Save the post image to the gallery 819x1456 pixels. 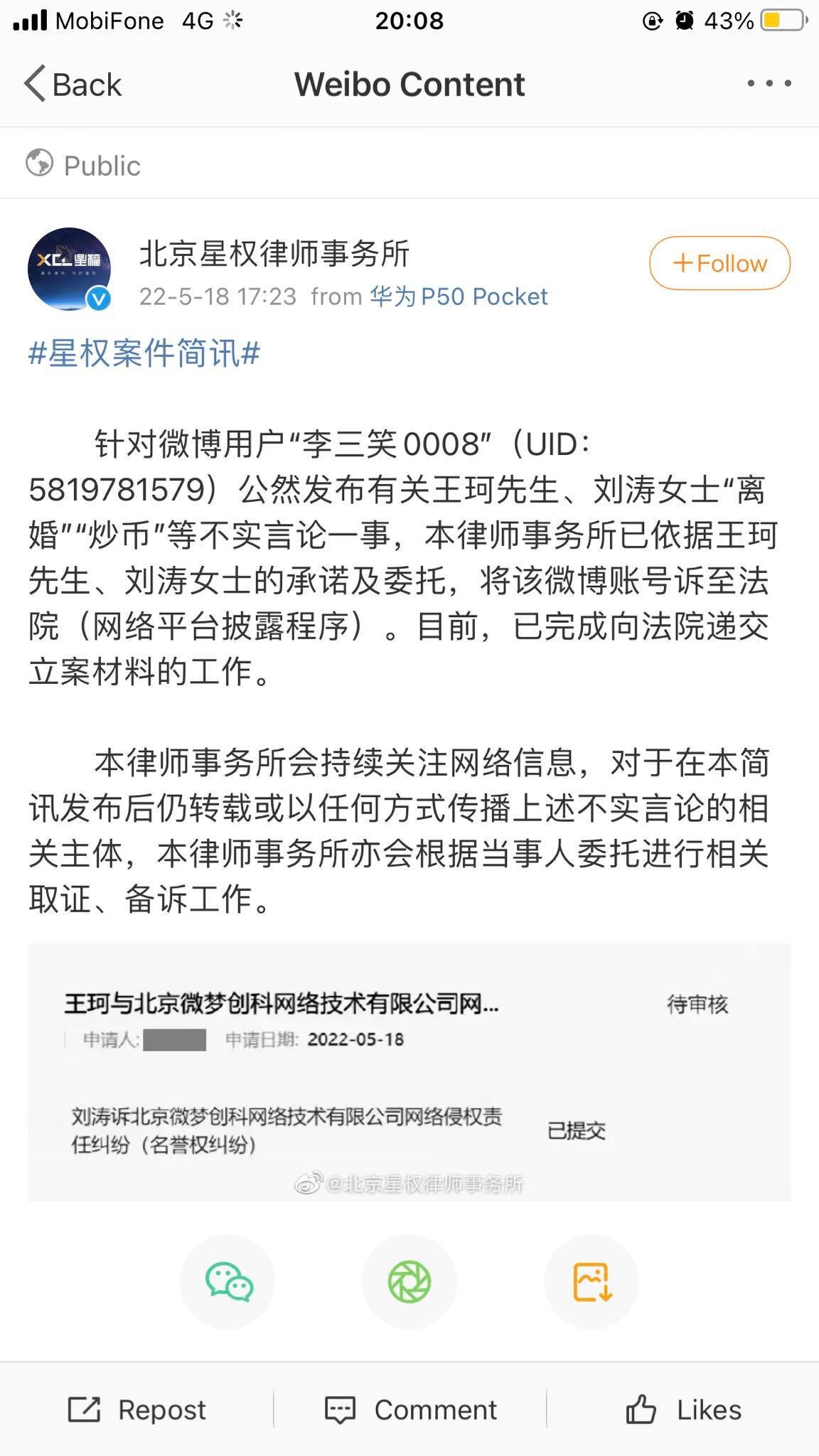(591, 1282)
